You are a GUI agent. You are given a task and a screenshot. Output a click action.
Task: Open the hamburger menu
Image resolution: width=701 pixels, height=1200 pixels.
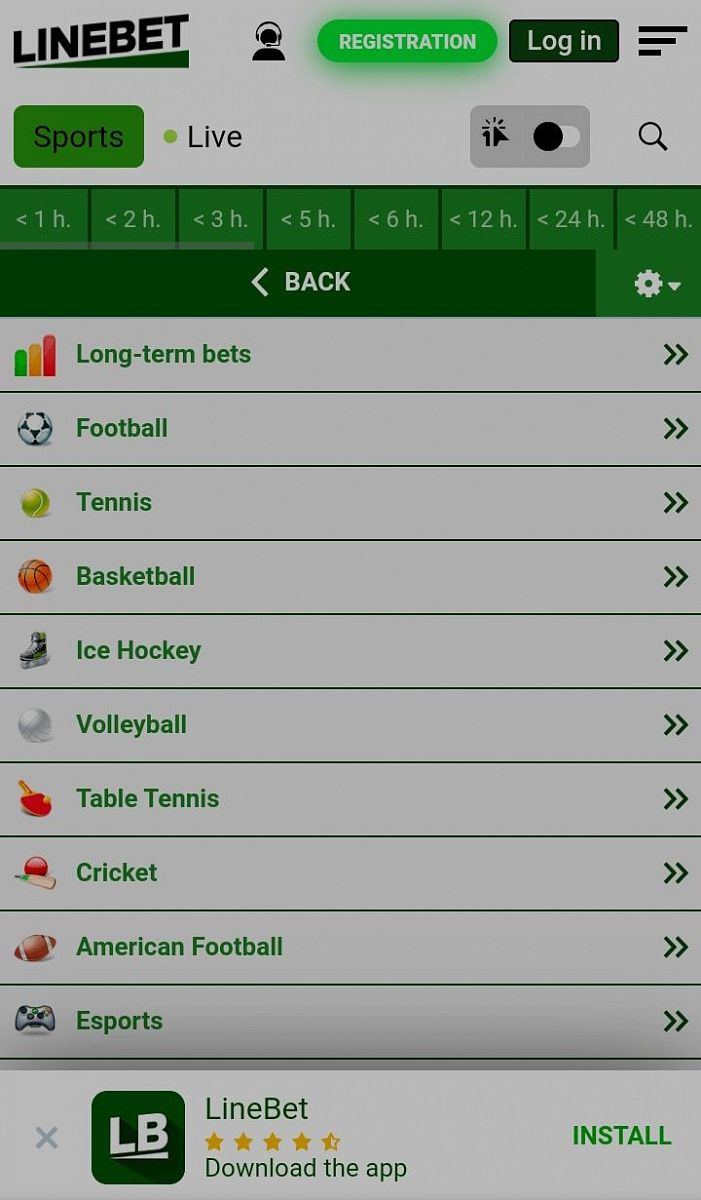point(662,42)
